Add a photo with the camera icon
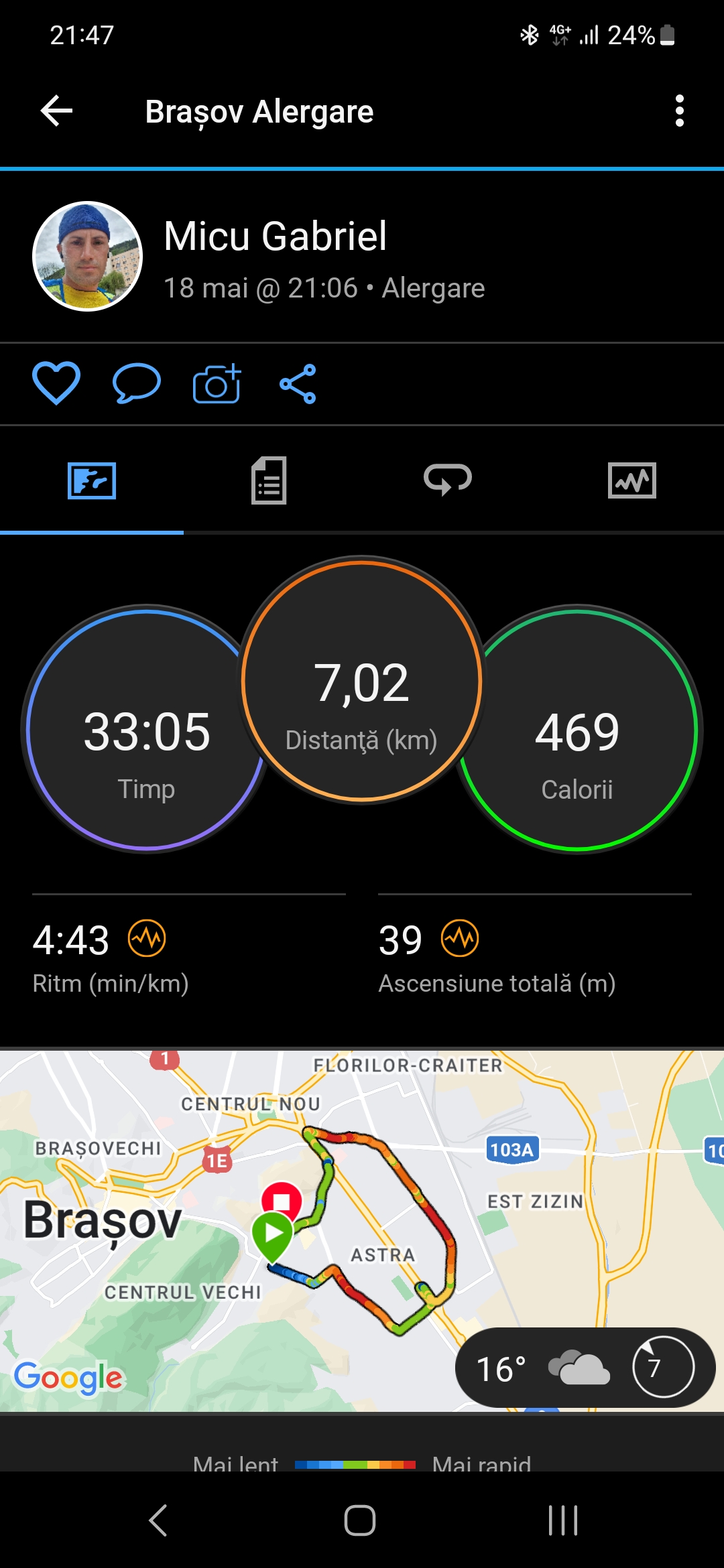The height and width of the screenshot is (1568, 724). (217, 383)
